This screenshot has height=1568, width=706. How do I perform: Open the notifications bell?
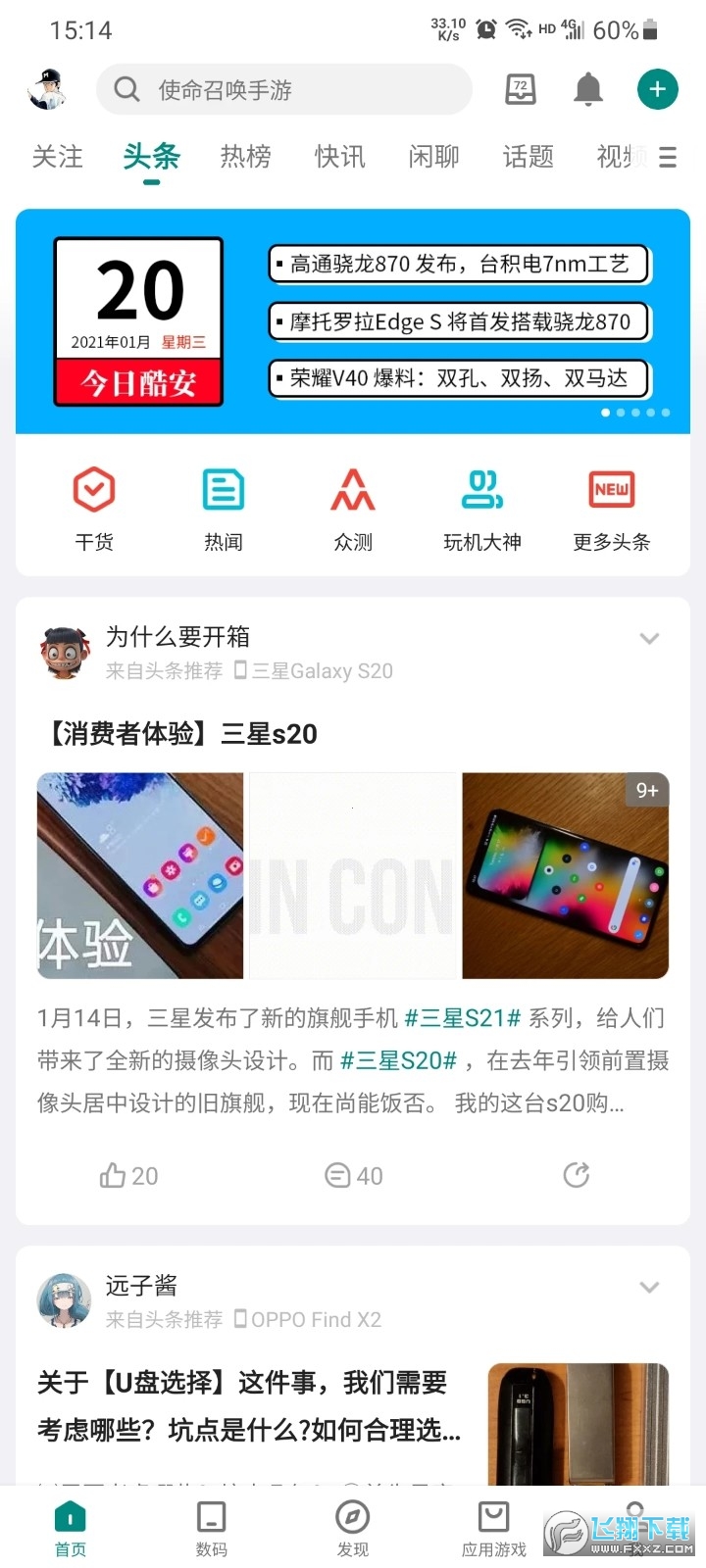(x=588, y=89)
